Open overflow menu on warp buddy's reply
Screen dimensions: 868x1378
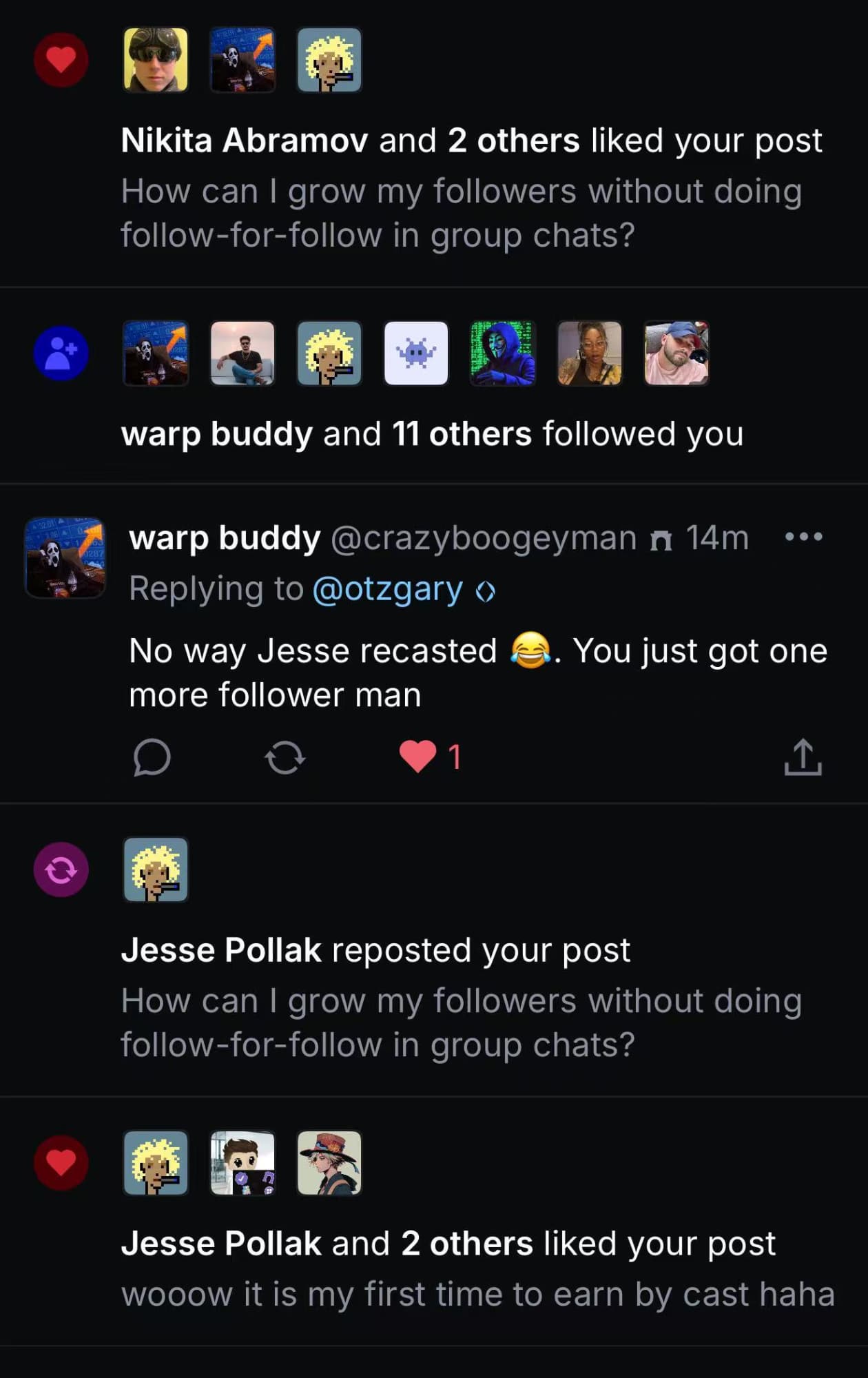click(804, 537)
